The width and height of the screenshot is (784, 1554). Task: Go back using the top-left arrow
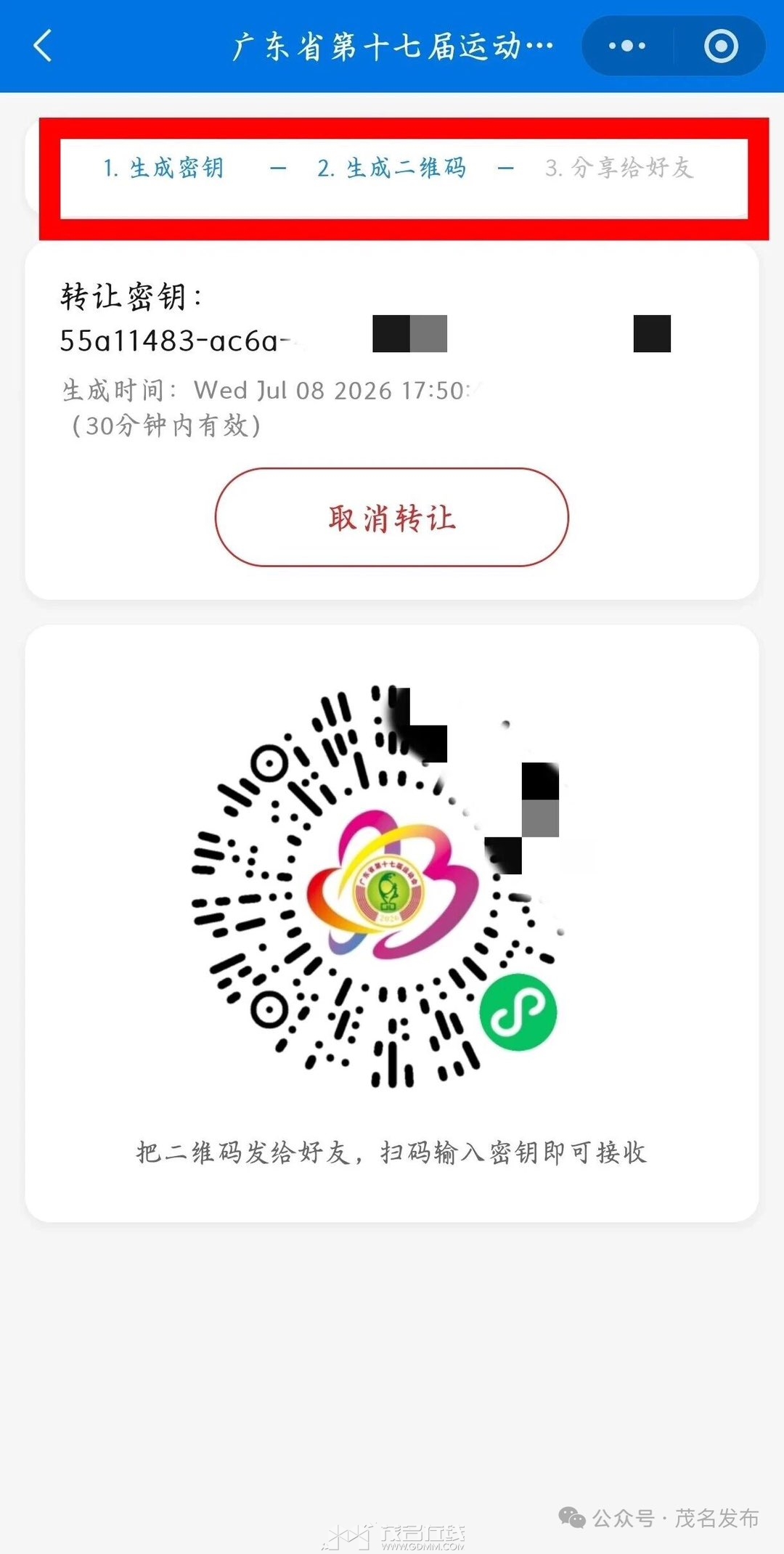pyautogui.click(x=44, y=46)
